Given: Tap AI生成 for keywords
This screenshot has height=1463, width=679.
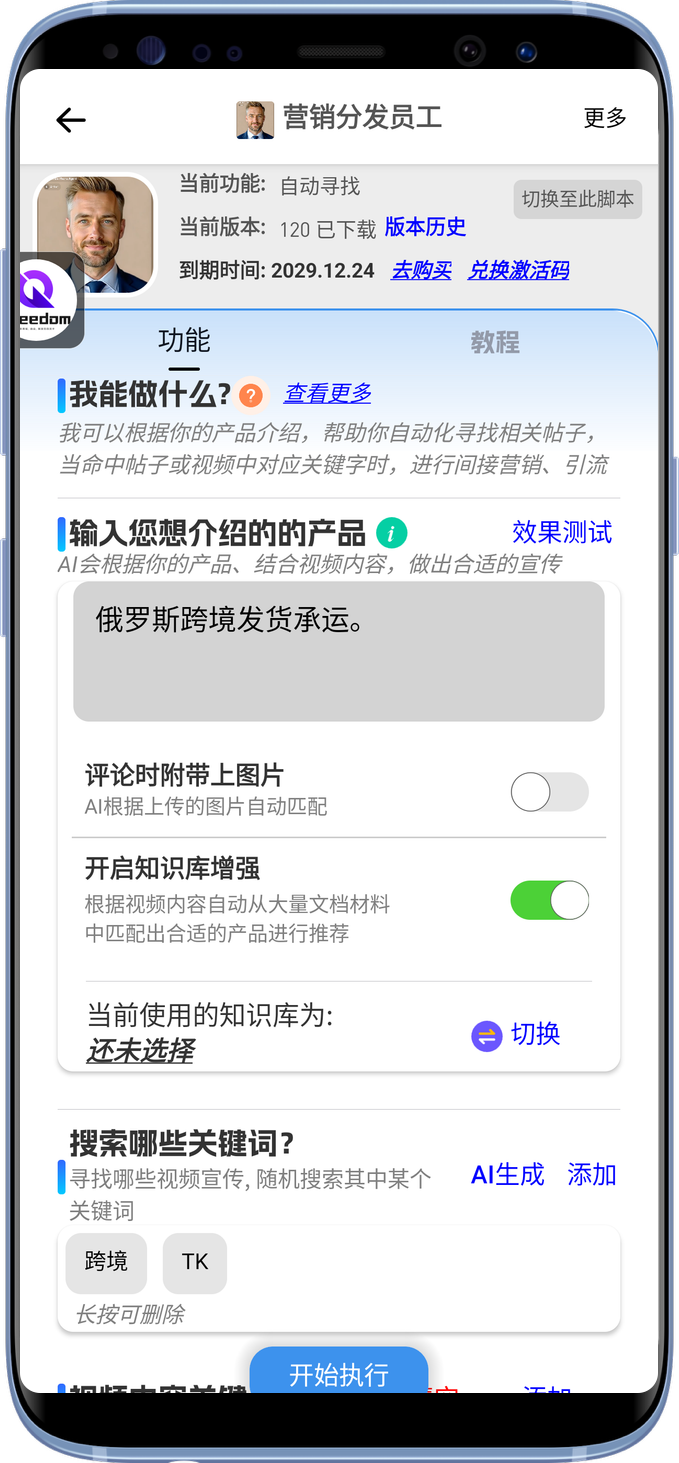Looking at the screenshot, I should (x=507, y=1174).
